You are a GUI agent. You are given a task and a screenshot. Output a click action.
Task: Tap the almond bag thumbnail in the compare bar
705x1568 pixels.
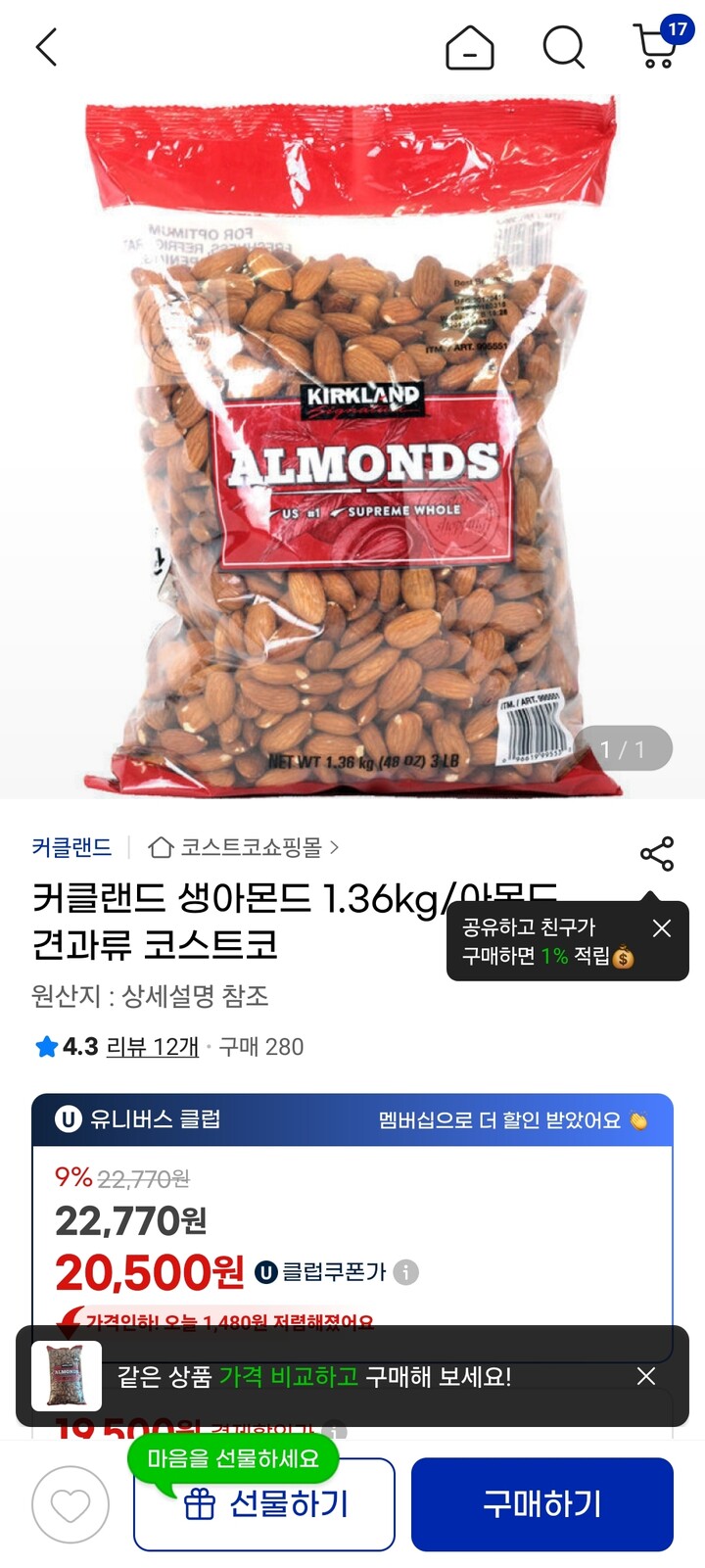69,1377
